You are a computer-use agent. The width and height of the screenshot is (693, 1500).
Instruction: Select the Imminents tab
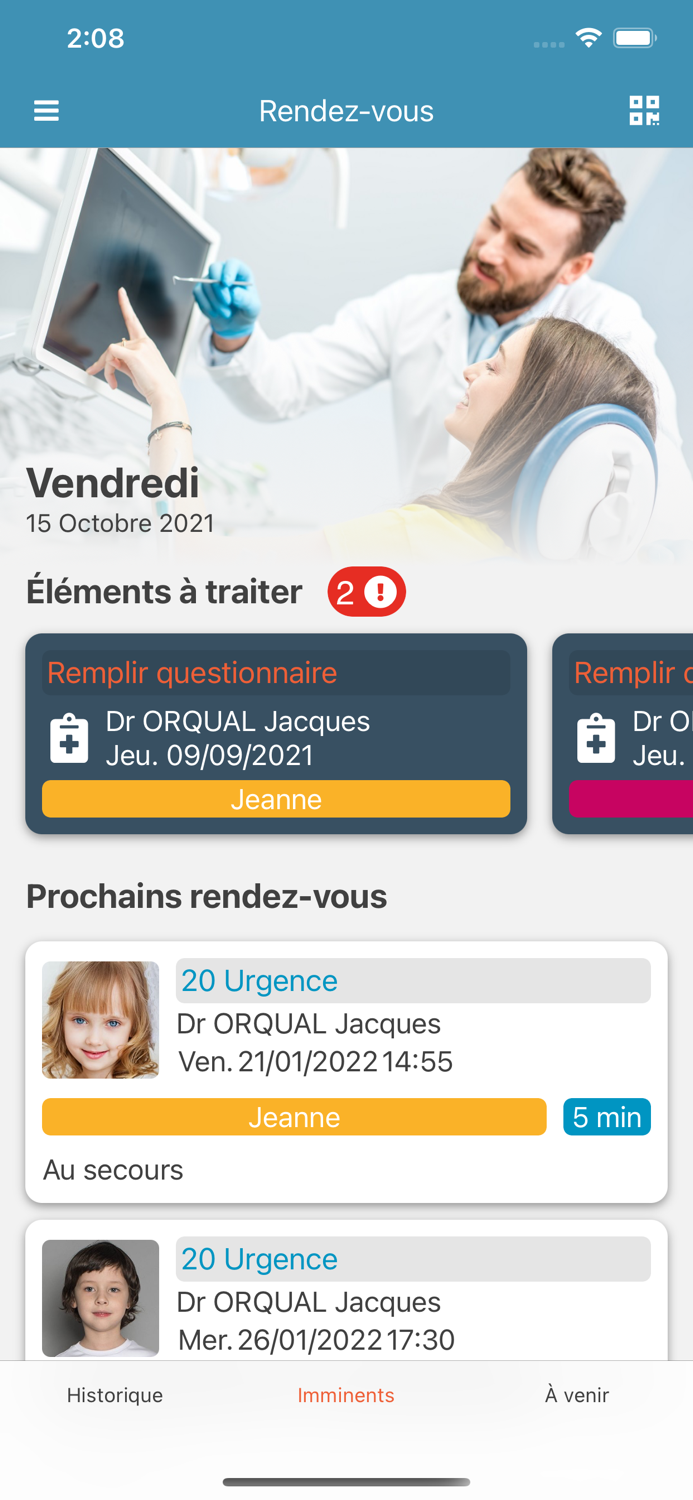346,1395
